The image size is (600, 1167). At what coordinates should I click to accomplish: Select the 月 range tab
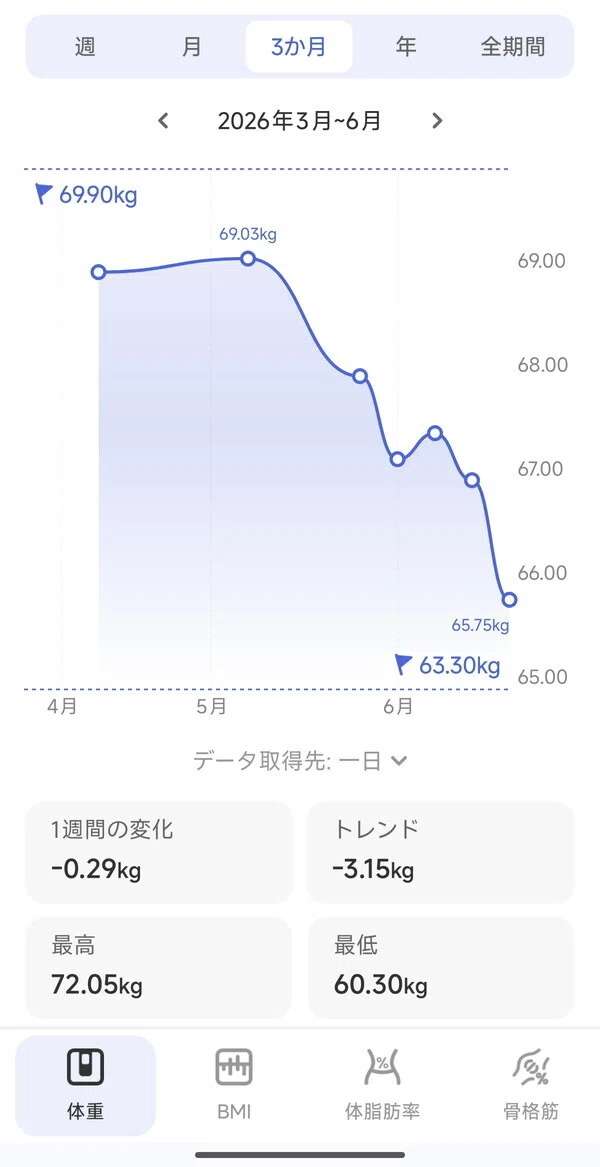[x=192, y=47]
